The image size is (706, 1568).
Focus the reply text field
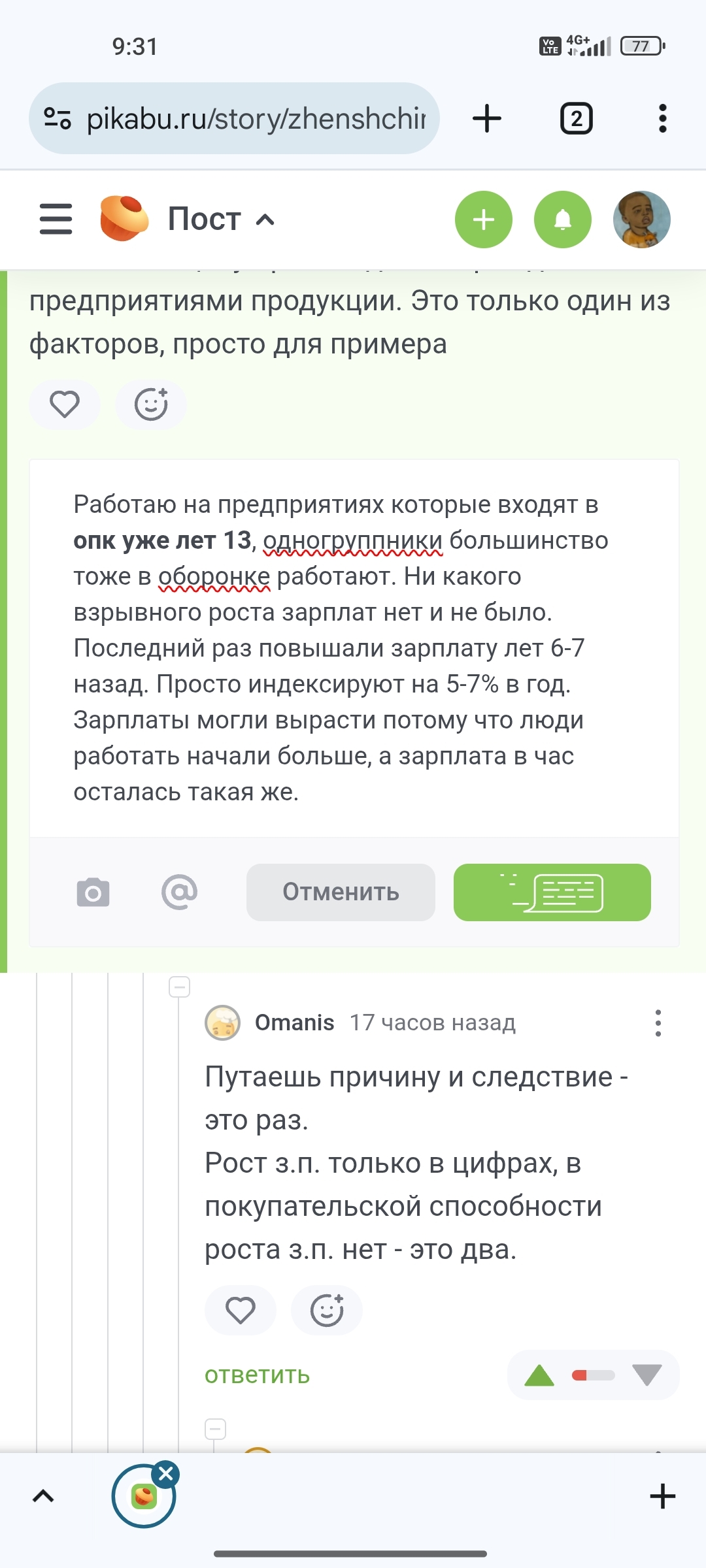(x=353, y=647)
